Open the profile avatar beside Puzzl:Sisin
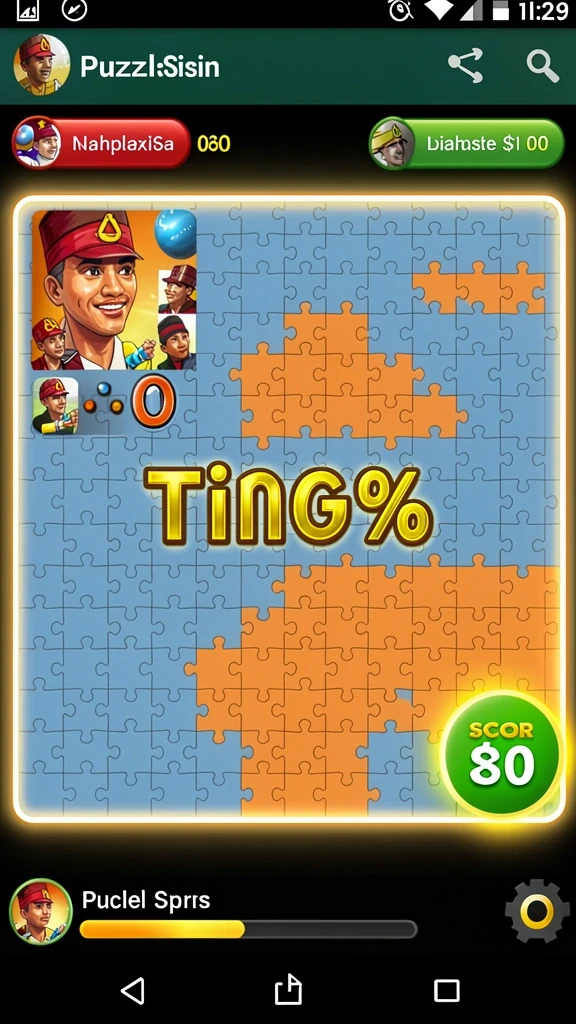 (41, 65)
